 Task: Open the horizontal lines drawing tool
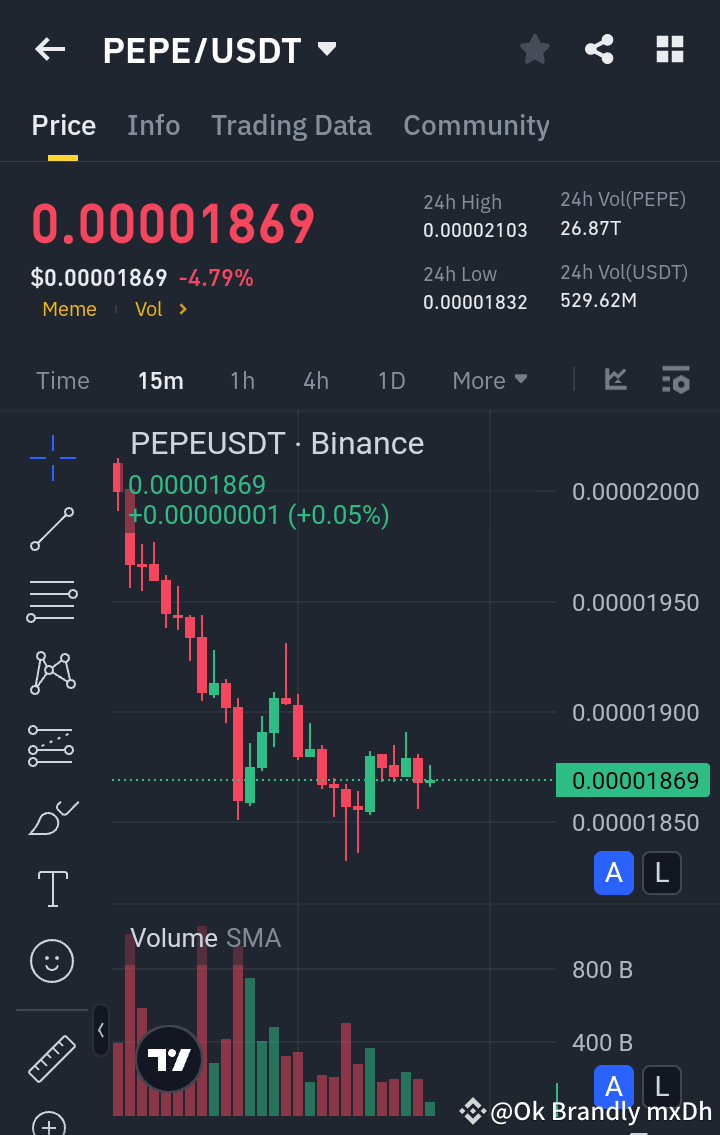point(52,600)
